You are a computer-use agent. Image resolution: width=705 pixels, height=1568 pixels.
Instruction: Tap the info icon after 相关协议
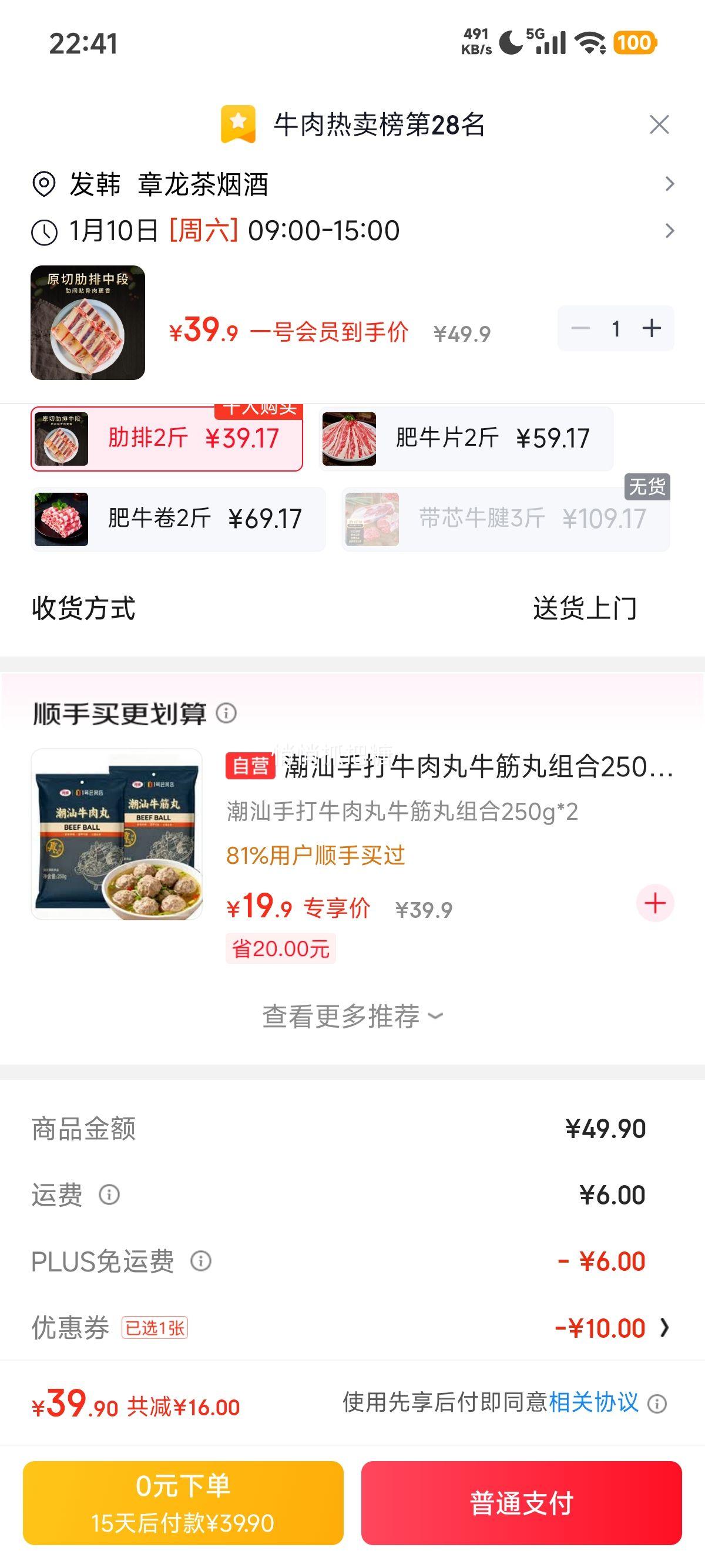pyautogui.click(x=657, y=1404)
